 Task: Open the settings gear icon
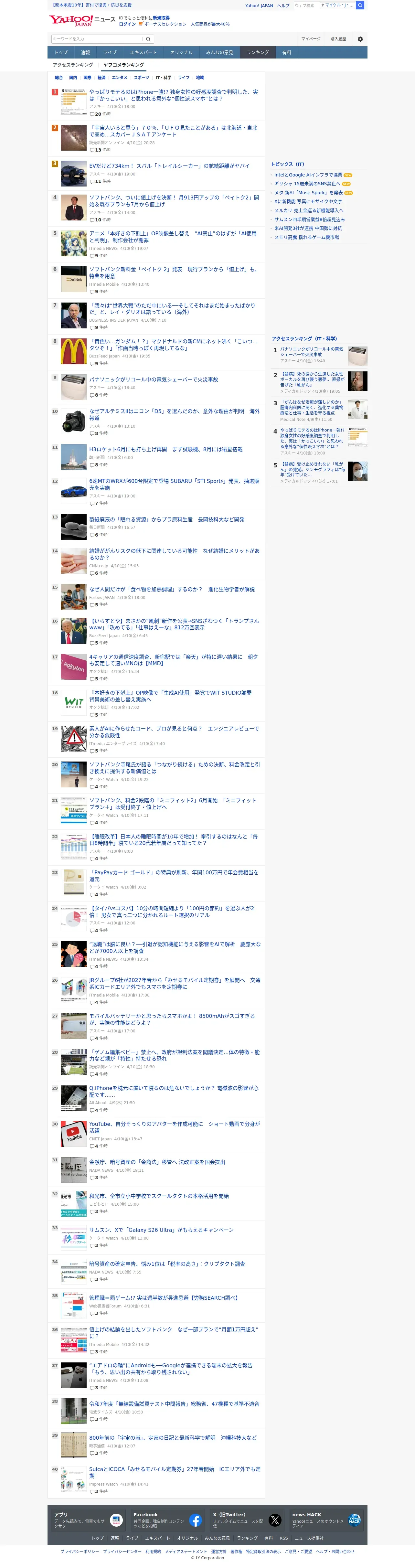pos(360,39)
